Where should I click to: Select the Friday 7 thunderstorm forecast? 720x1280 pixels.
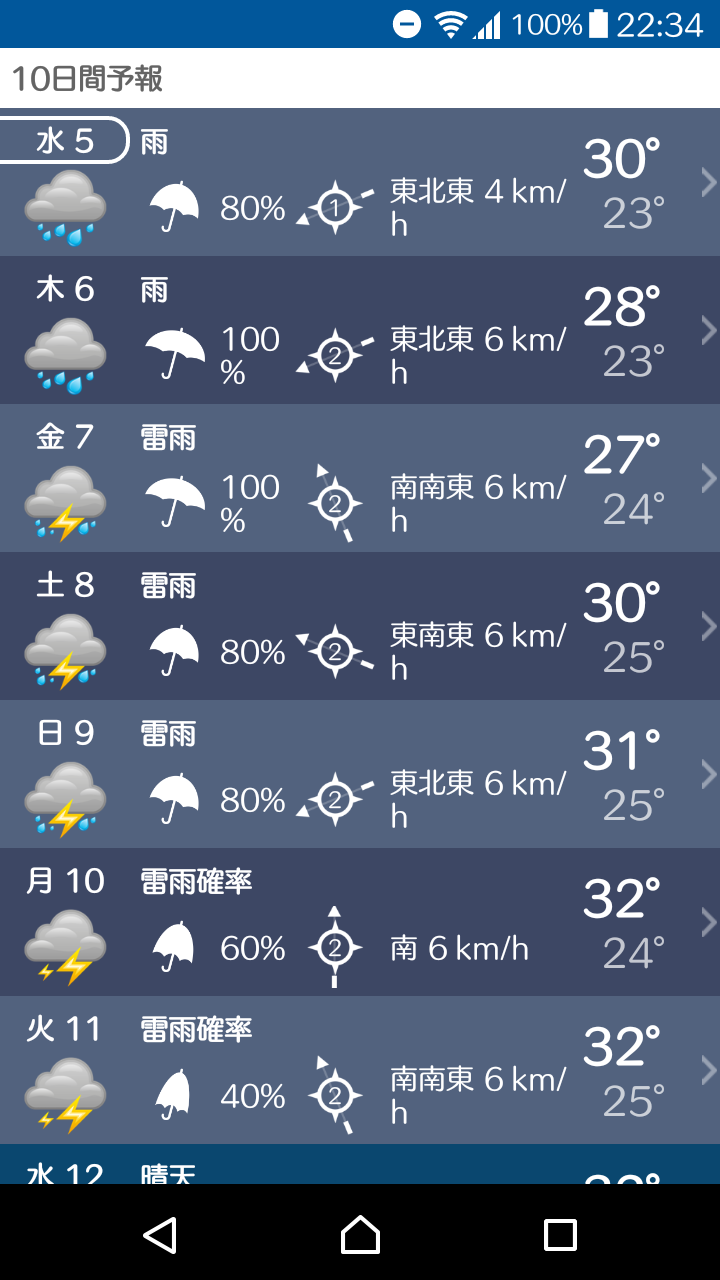pos(360,478)
